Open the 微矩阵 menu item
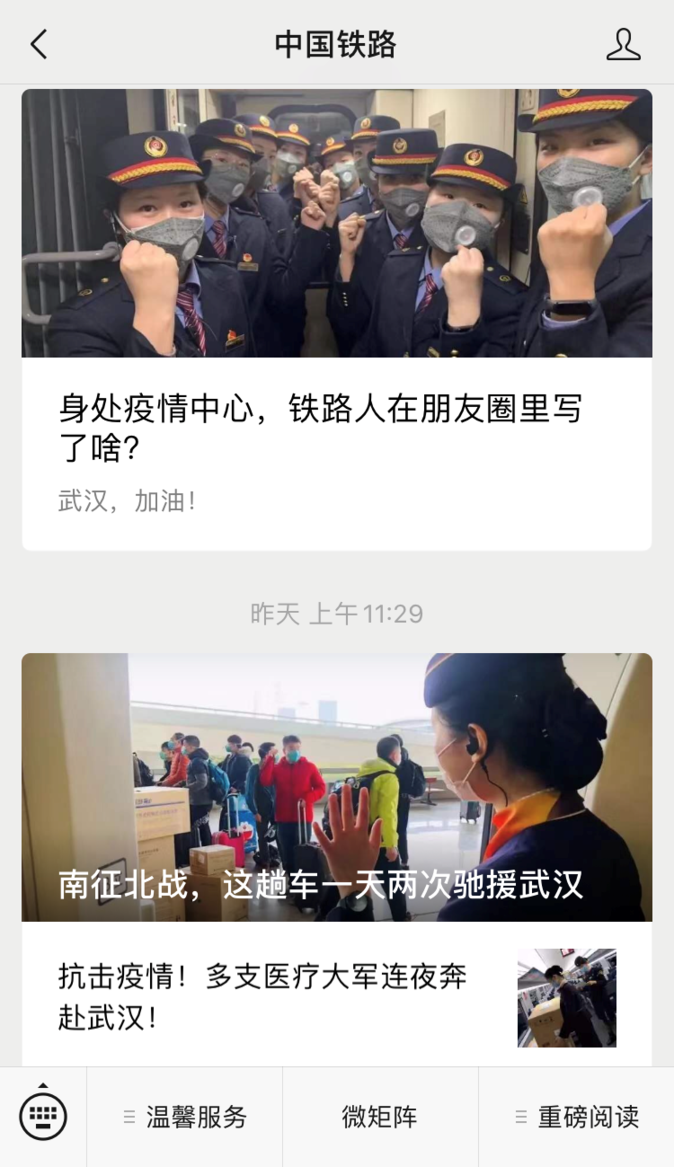 pyautogui.click(x=379, y=1117)
